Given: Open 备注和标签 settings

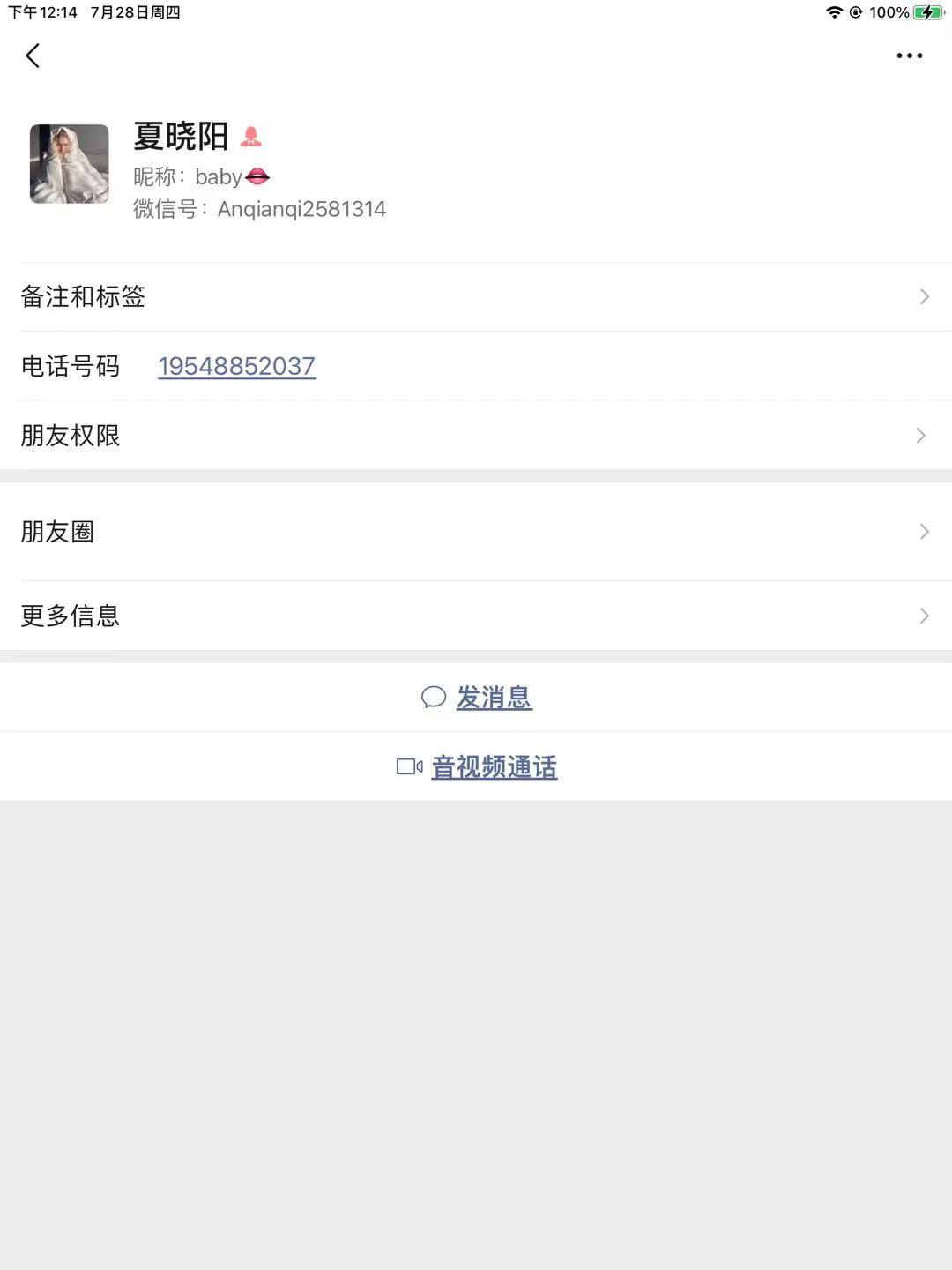Looking at the screenshot, I should pos(476,297).
